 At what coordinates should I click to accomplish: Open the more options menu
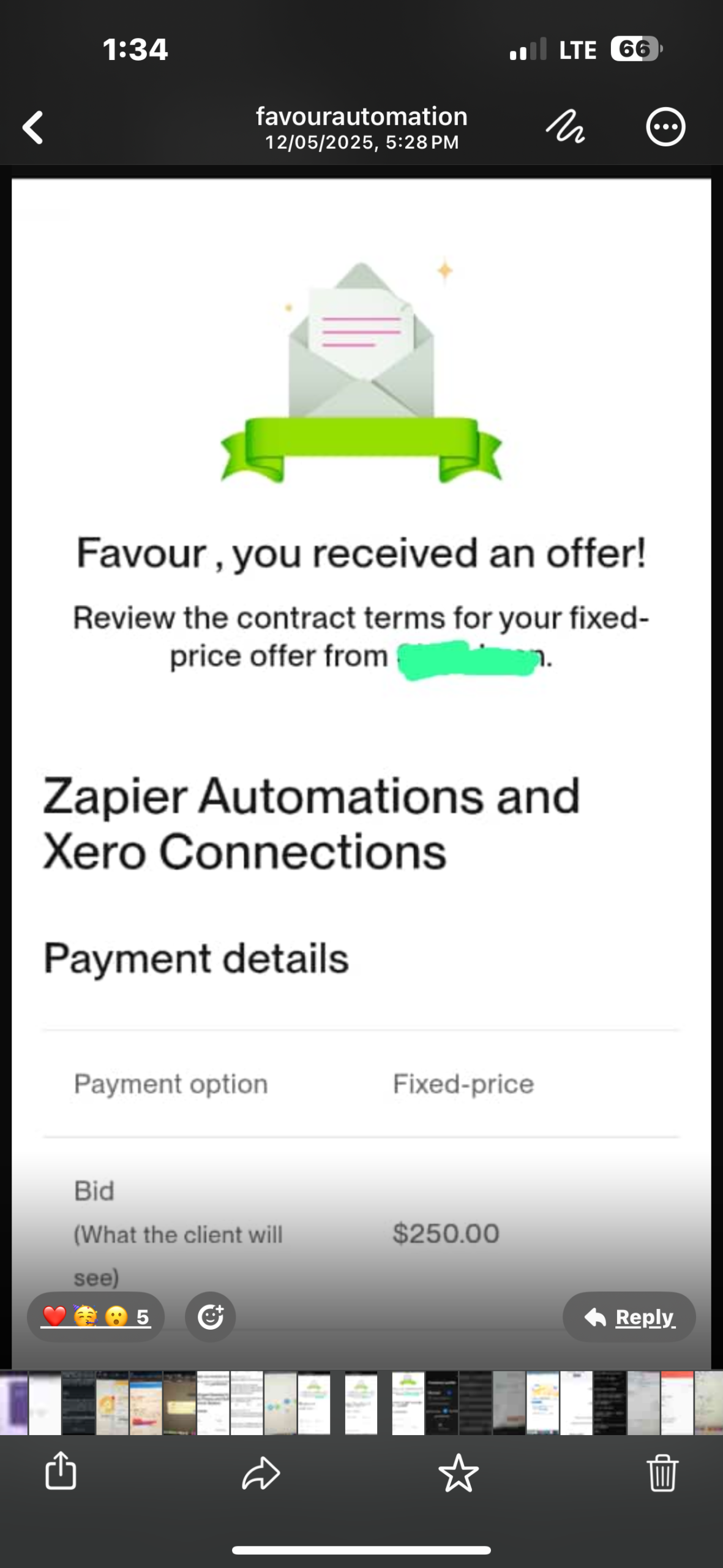tap(665, 127)
